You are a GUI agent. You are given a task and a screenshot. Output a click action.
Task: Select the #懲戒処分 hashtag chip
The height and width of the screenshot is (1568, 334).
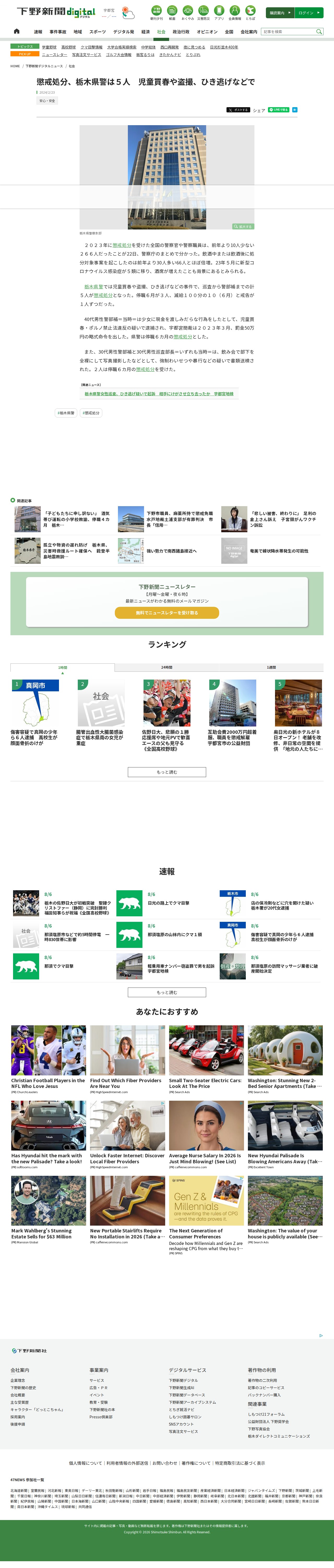point(91,413)
